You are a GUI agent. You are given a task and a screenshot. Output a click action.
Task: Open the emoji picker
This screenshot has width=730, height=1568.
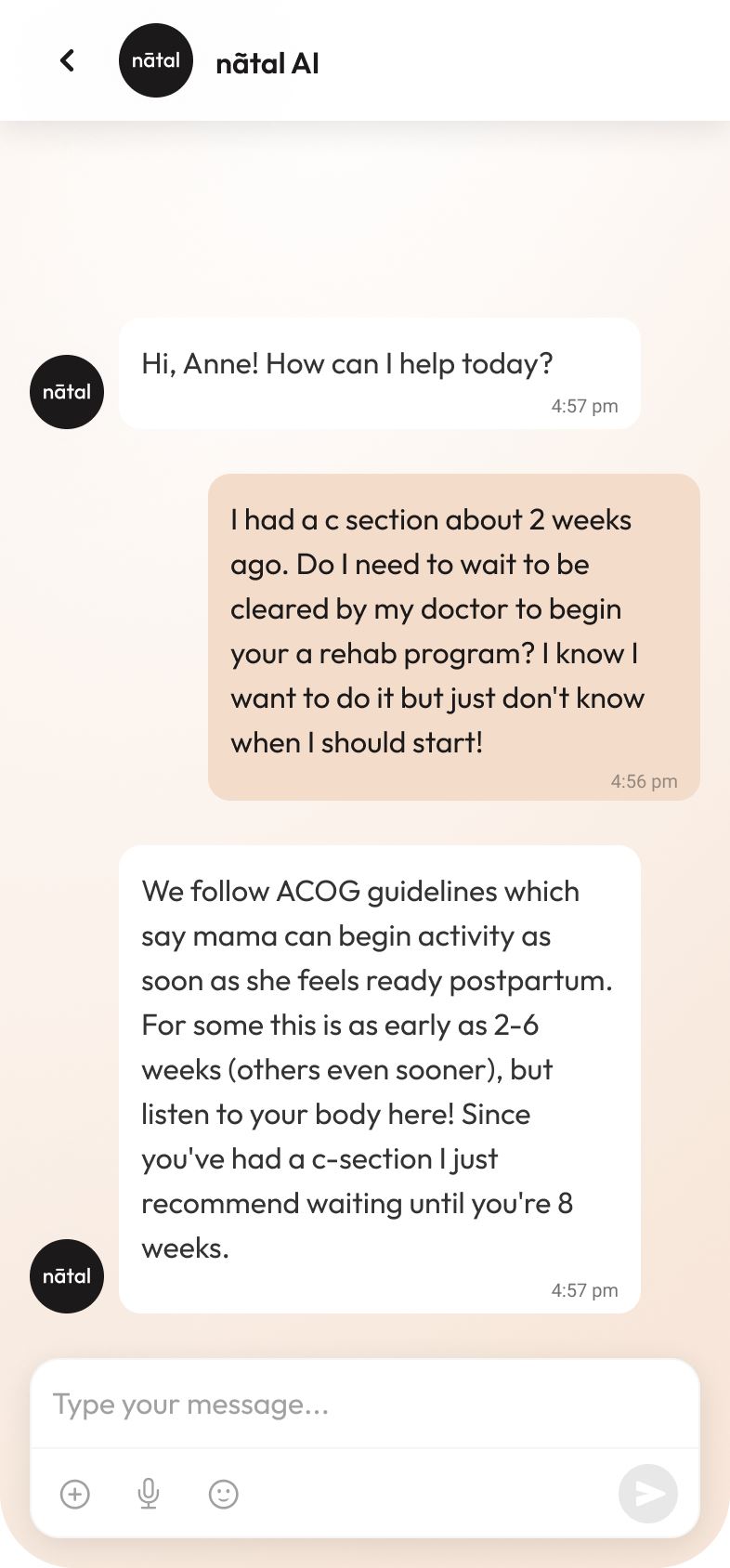pyautogui.click(x=224, y=1494)
